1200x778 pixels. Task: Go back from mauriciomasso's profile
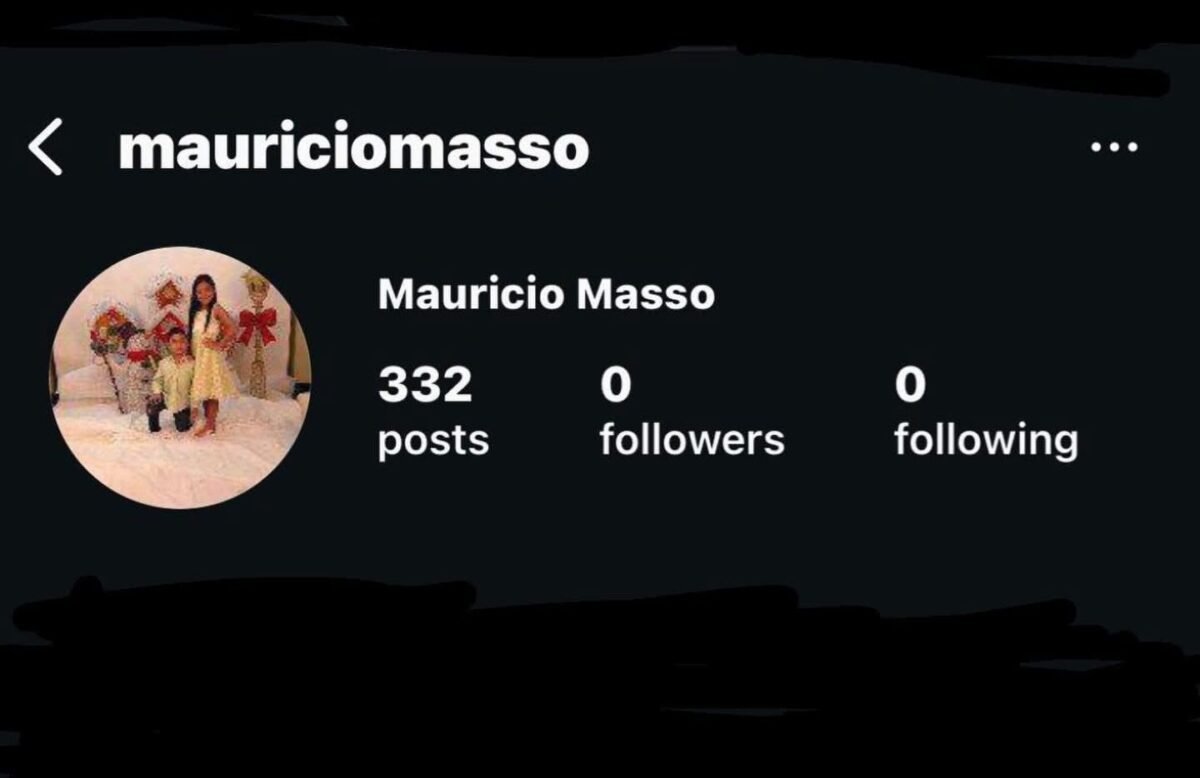46,147
